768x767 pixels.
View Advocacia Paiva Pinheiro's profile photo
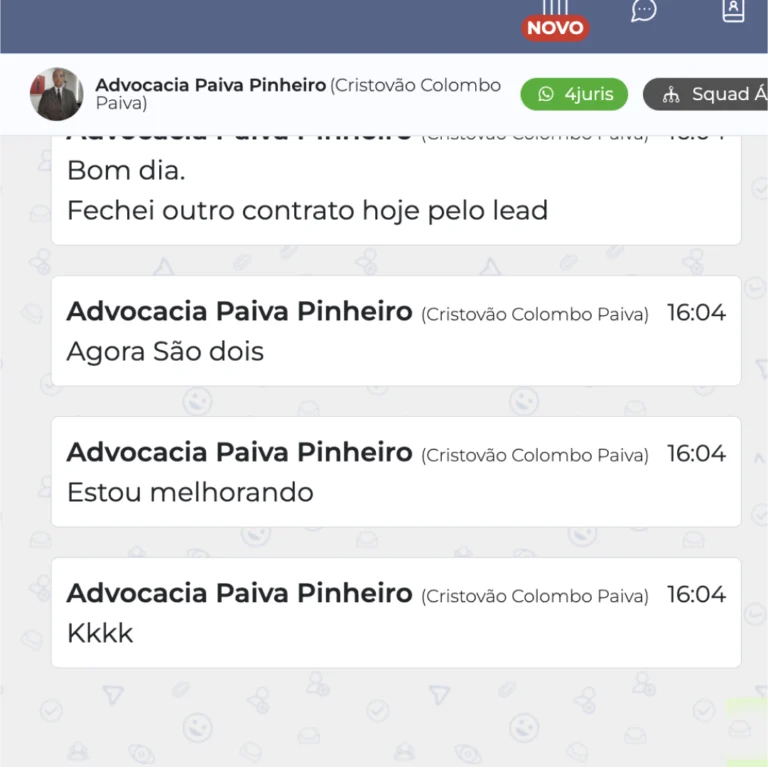click(56, 94)
